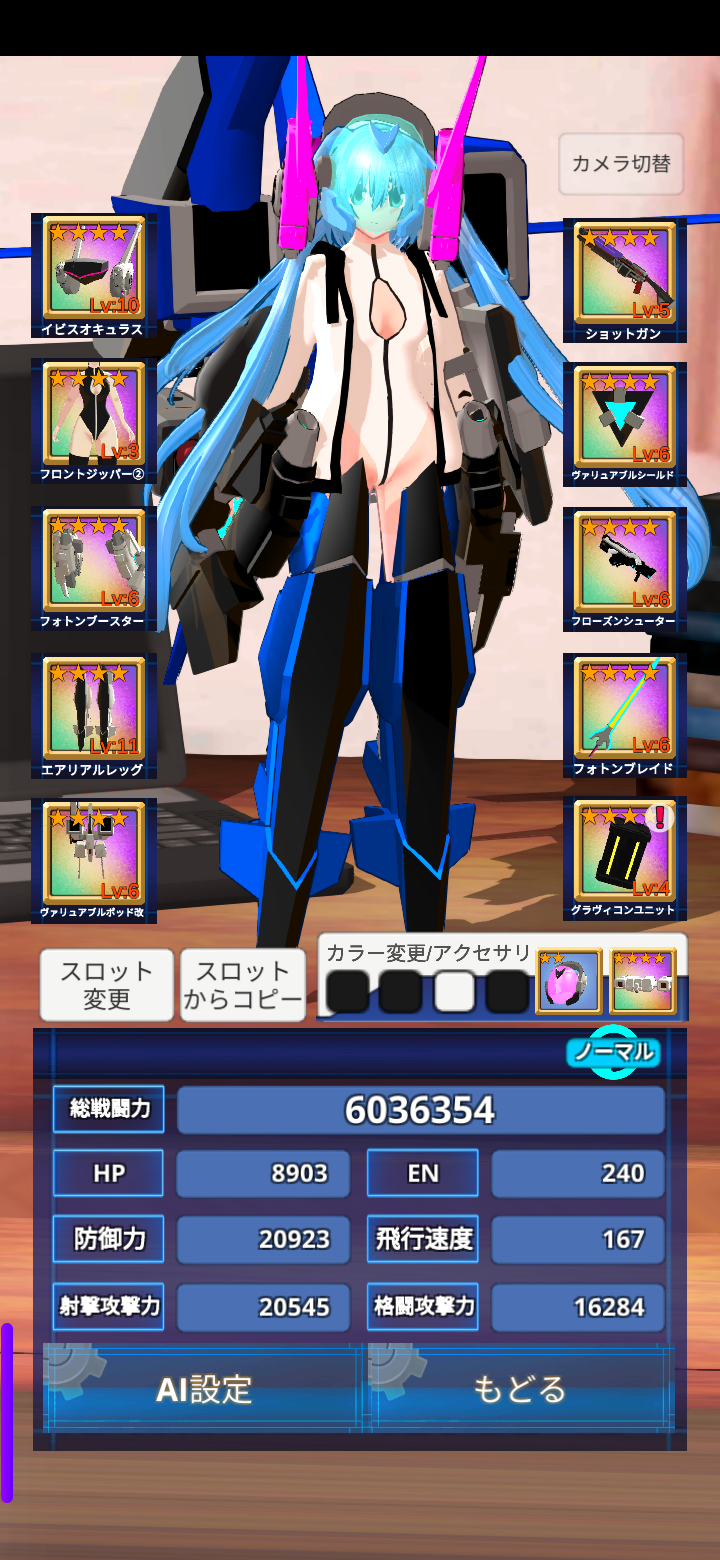This screenshot has height=1560, width=720.
Task: Open the four-star accessory slot
Action: point(643,982)
